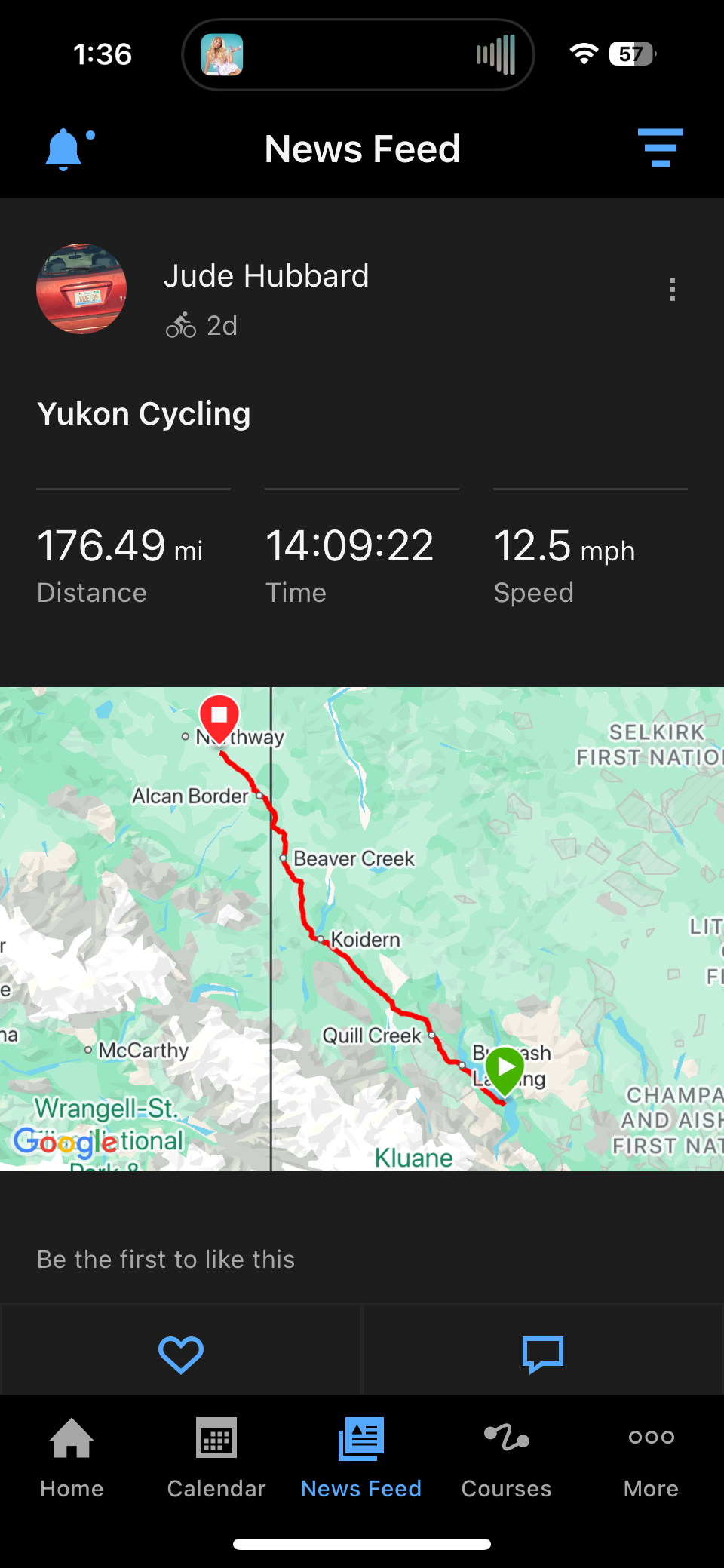Image resolution: width=724 pixels, height=1568 pixels.
Task: View the Yukon Cycling route map
Action: click(362, 928)
